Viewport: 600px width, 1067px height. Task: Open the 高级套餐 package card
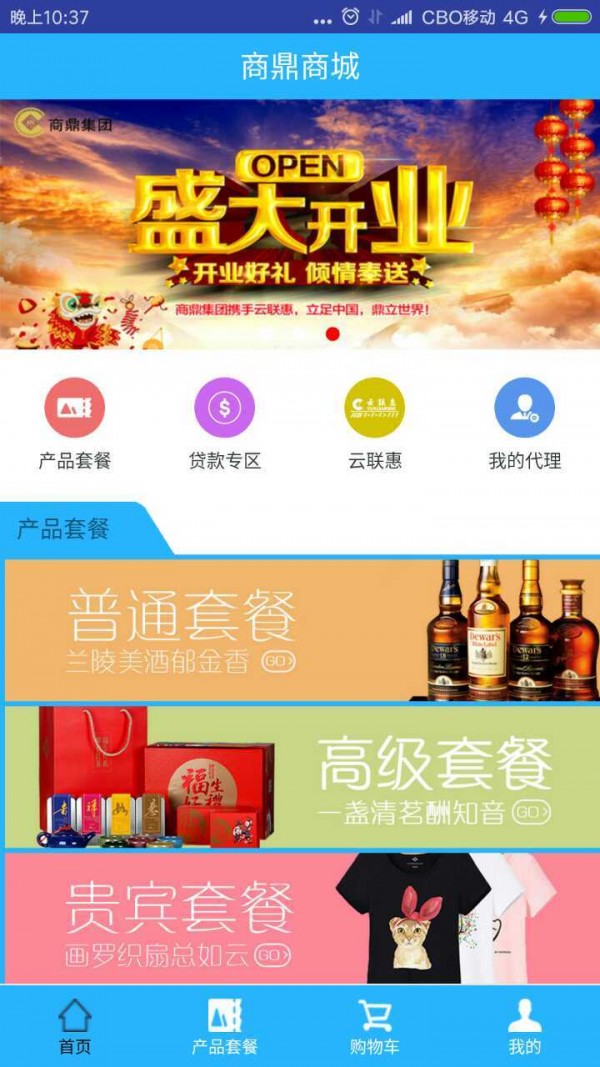coord(302,777)
